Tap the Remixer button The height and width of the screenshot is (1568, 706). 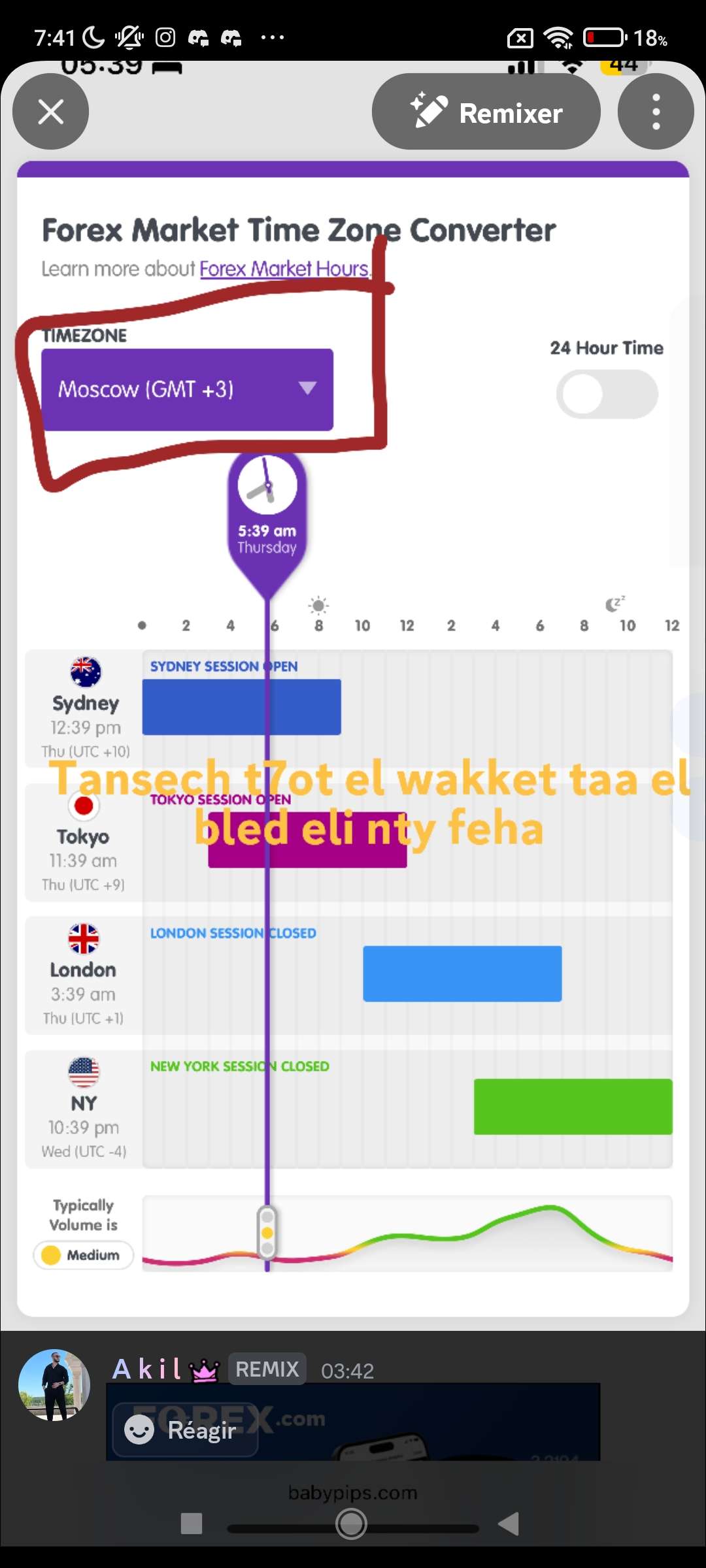coord(486,112)
